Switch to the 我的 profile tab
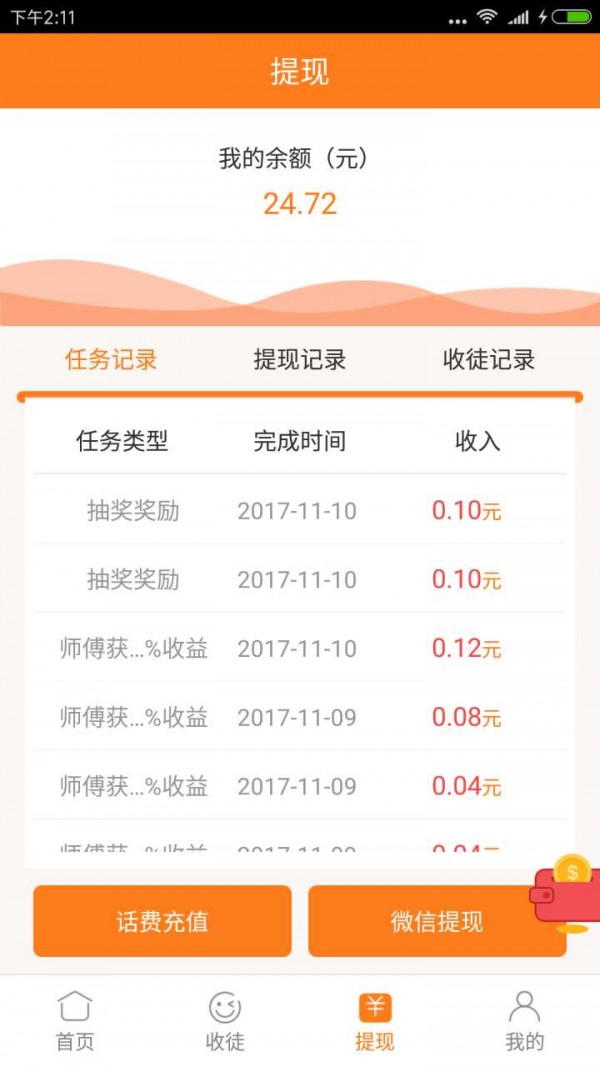Image resolution: width=600 pixels, height=1067 pixels. tap(524, 1020)
